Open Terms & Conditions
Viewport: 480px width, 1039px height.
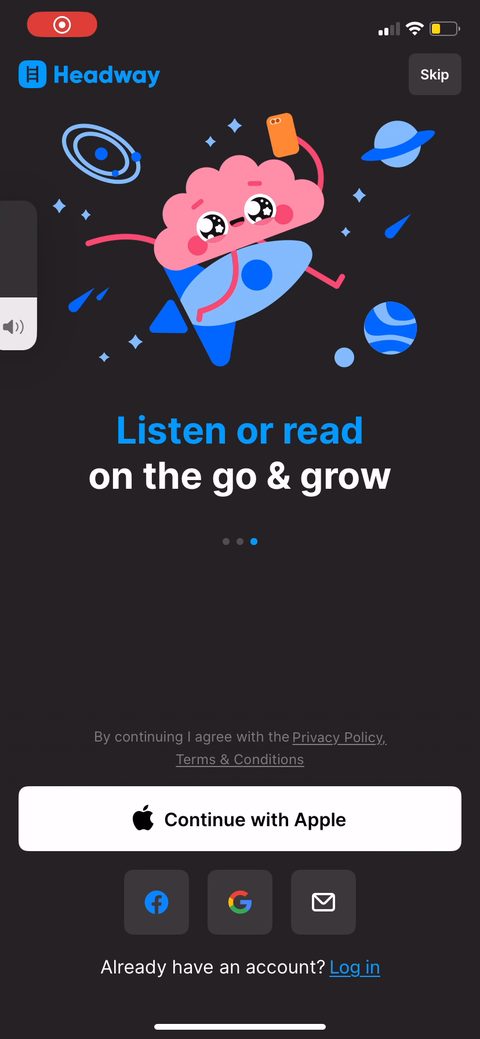coord(240,759)
